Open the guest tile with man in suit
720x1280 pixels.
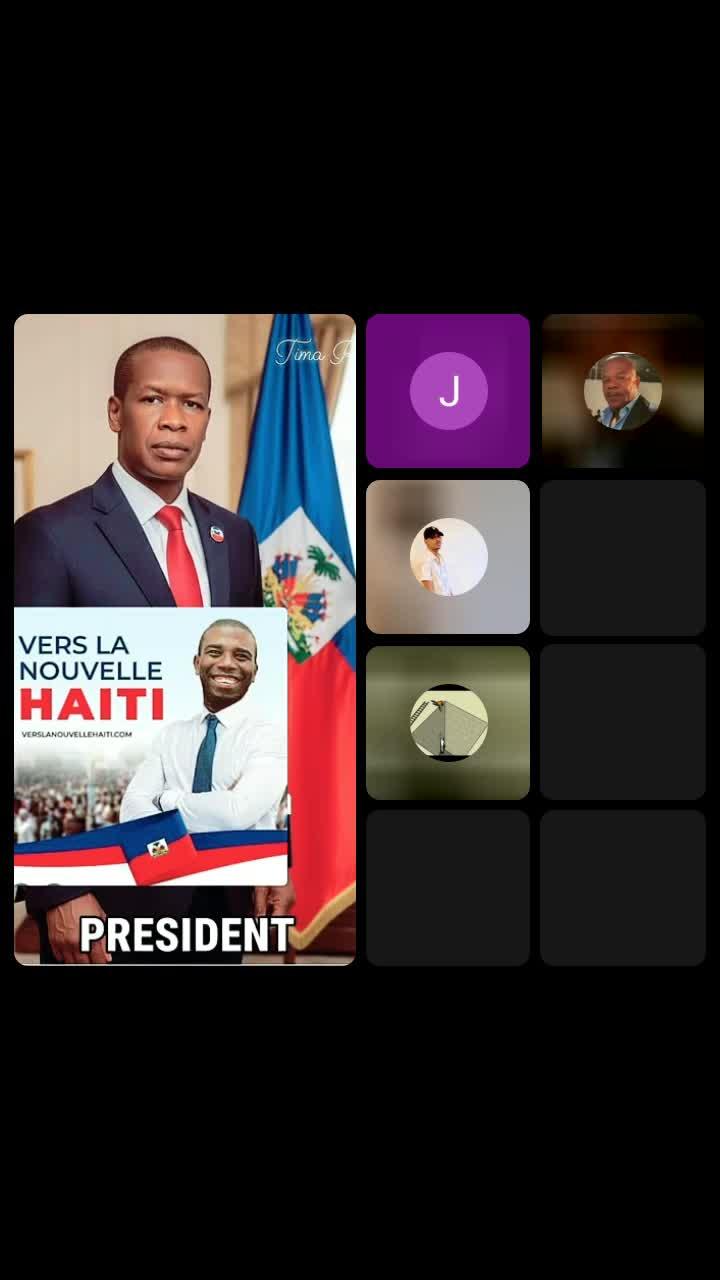point(623,391)
